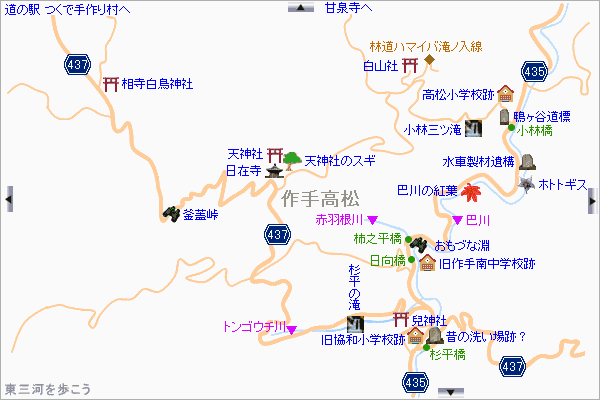Select 杉平の滝 waterfall marker

(354, 323)
